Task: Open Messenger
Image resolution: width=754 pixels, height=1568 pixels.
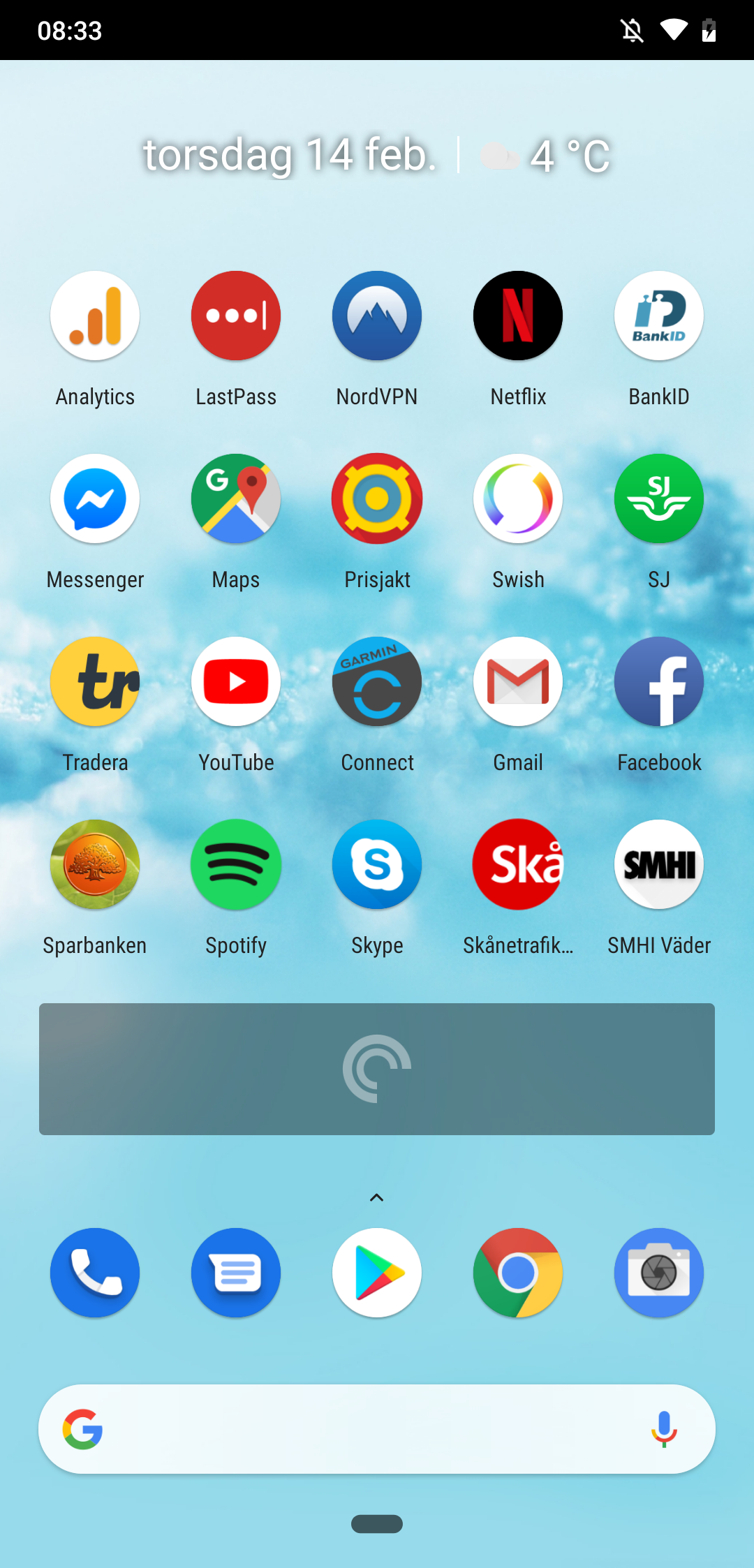Action: pyautogui.click(x=95, y=499)
